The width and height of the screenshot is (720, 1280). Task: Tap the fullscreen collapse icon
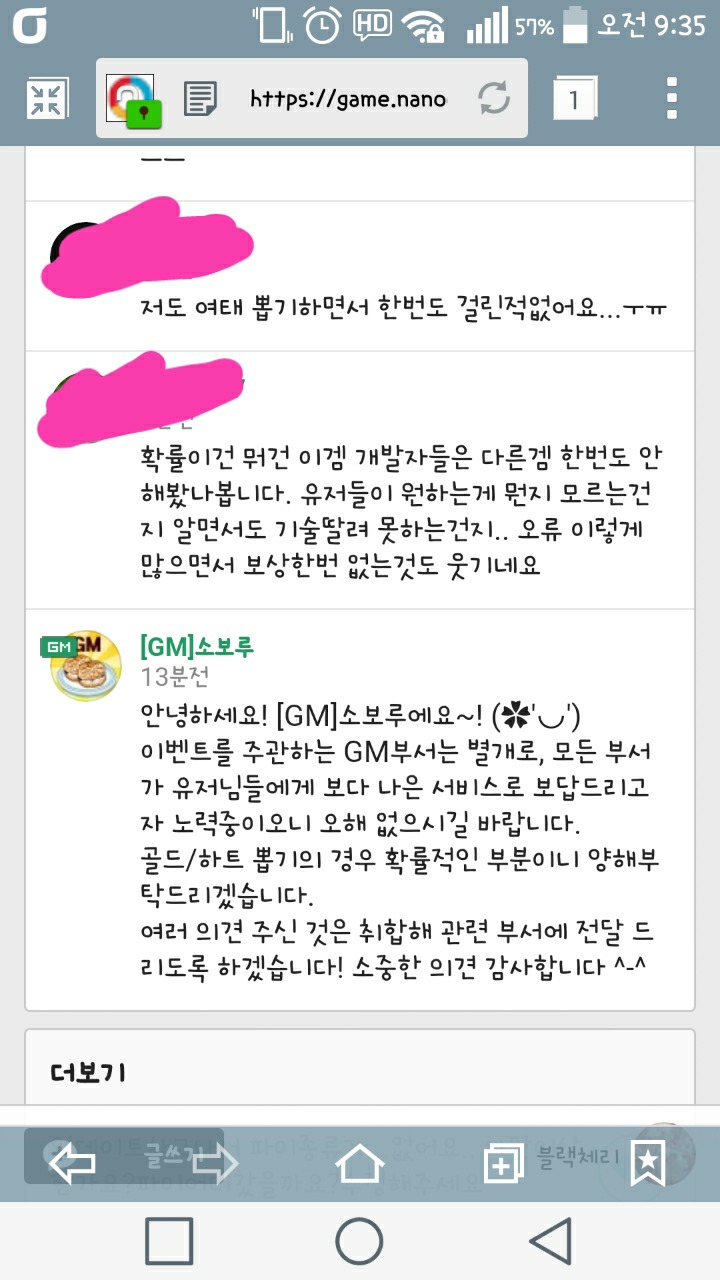46,98
